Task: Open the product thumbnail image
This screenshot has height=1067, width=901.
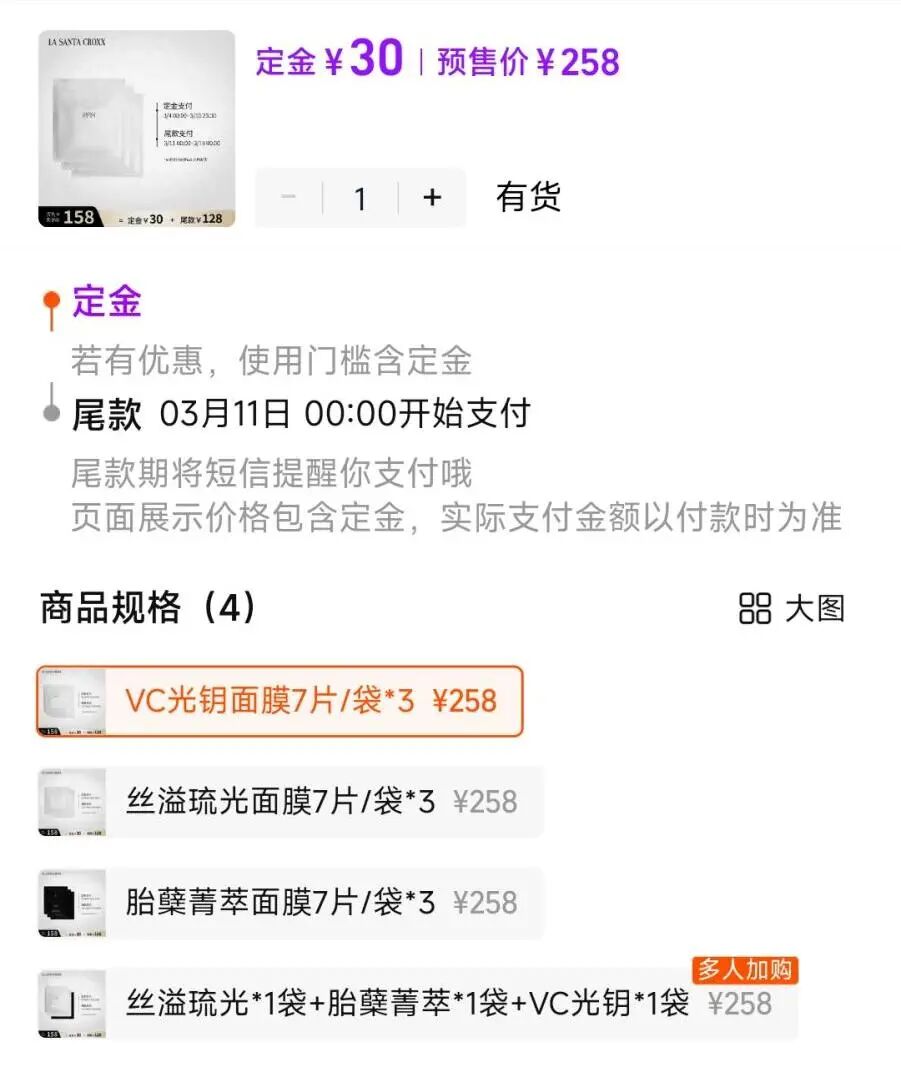Action: tap(136, 129)
